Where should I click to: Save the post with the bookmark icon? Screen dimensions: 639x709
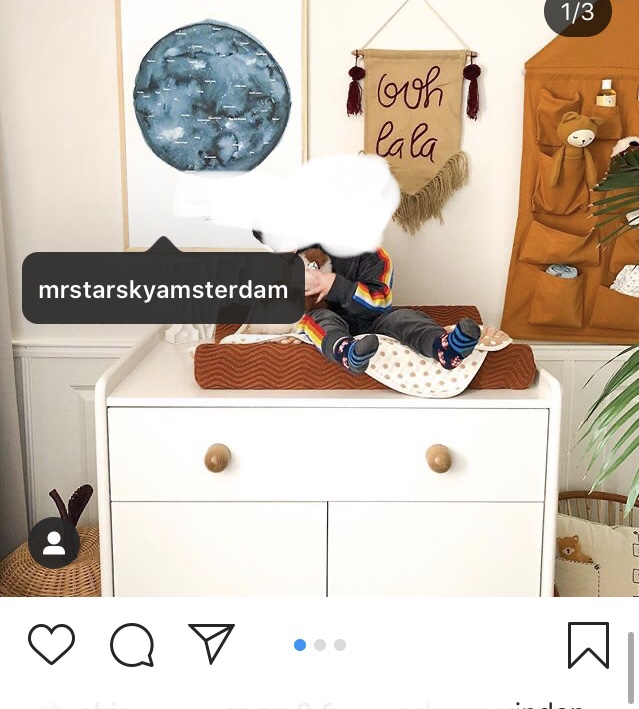click(588, 645)
